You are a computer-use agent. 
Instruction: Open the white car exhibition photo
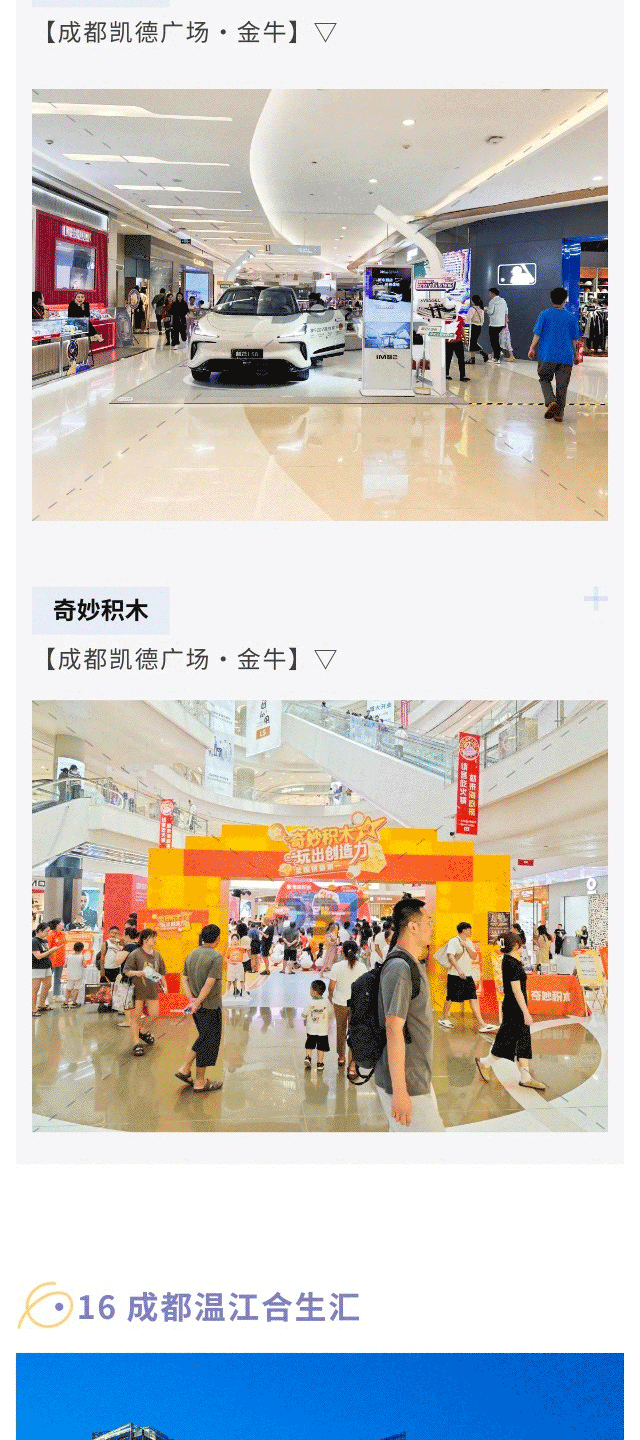tap(319, 305)
